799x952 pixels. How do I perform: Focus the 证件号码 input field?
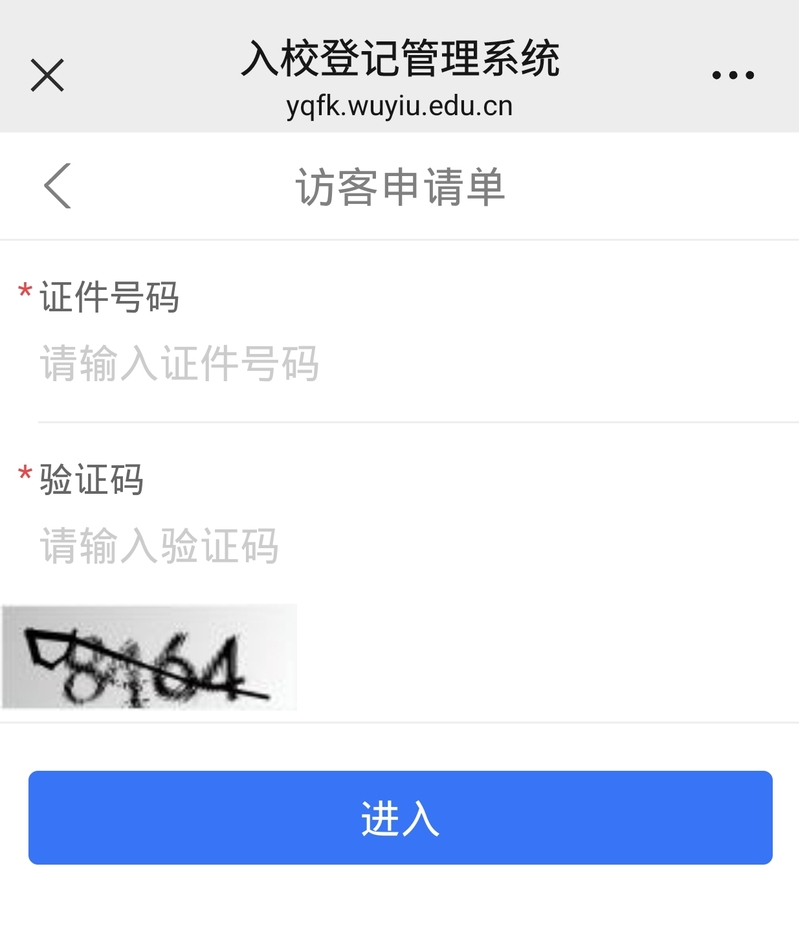tap(400, 364)
